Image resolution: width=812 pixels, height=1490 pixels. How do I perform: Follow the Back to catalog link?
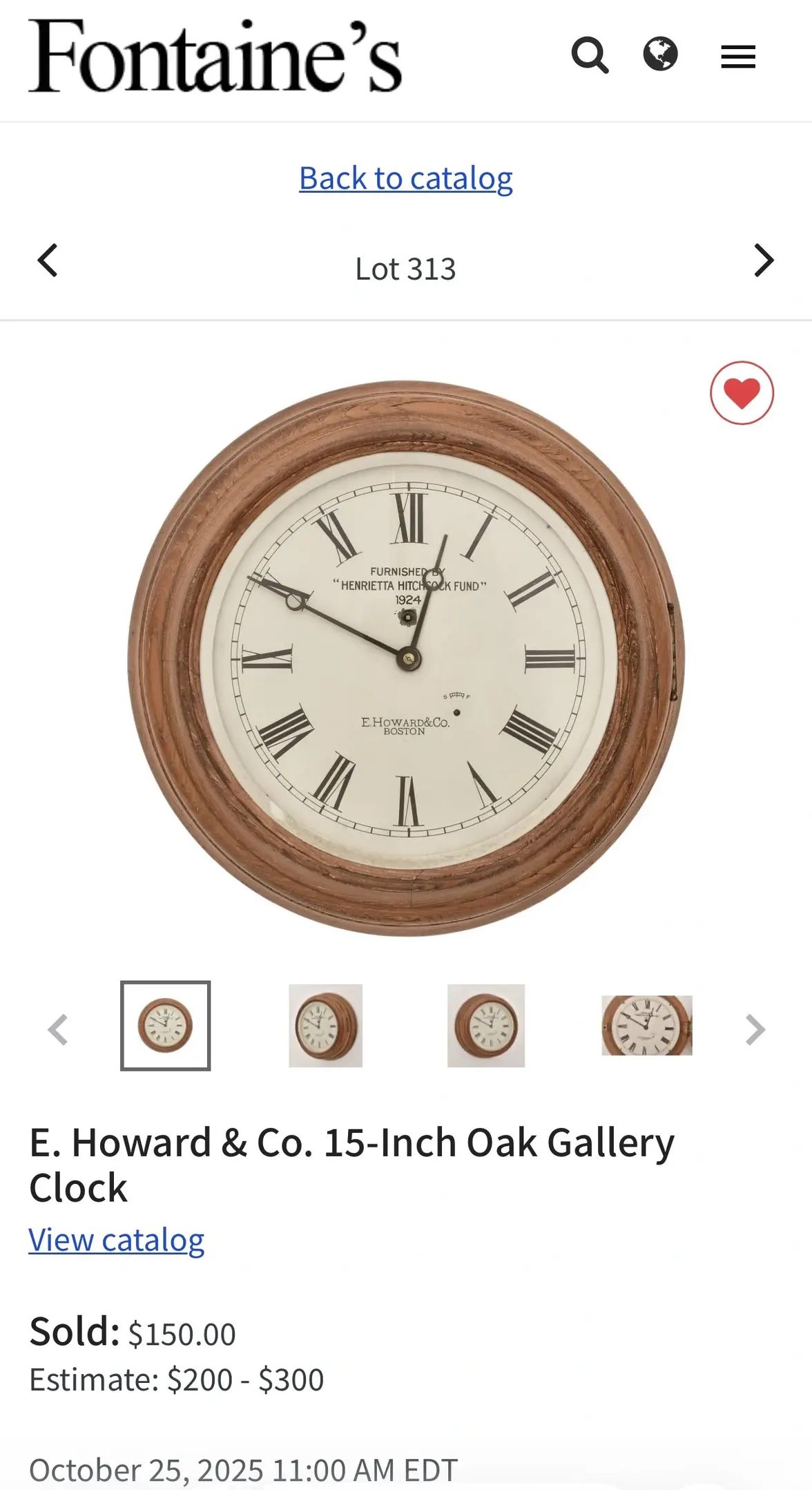(x=406, y=178)
